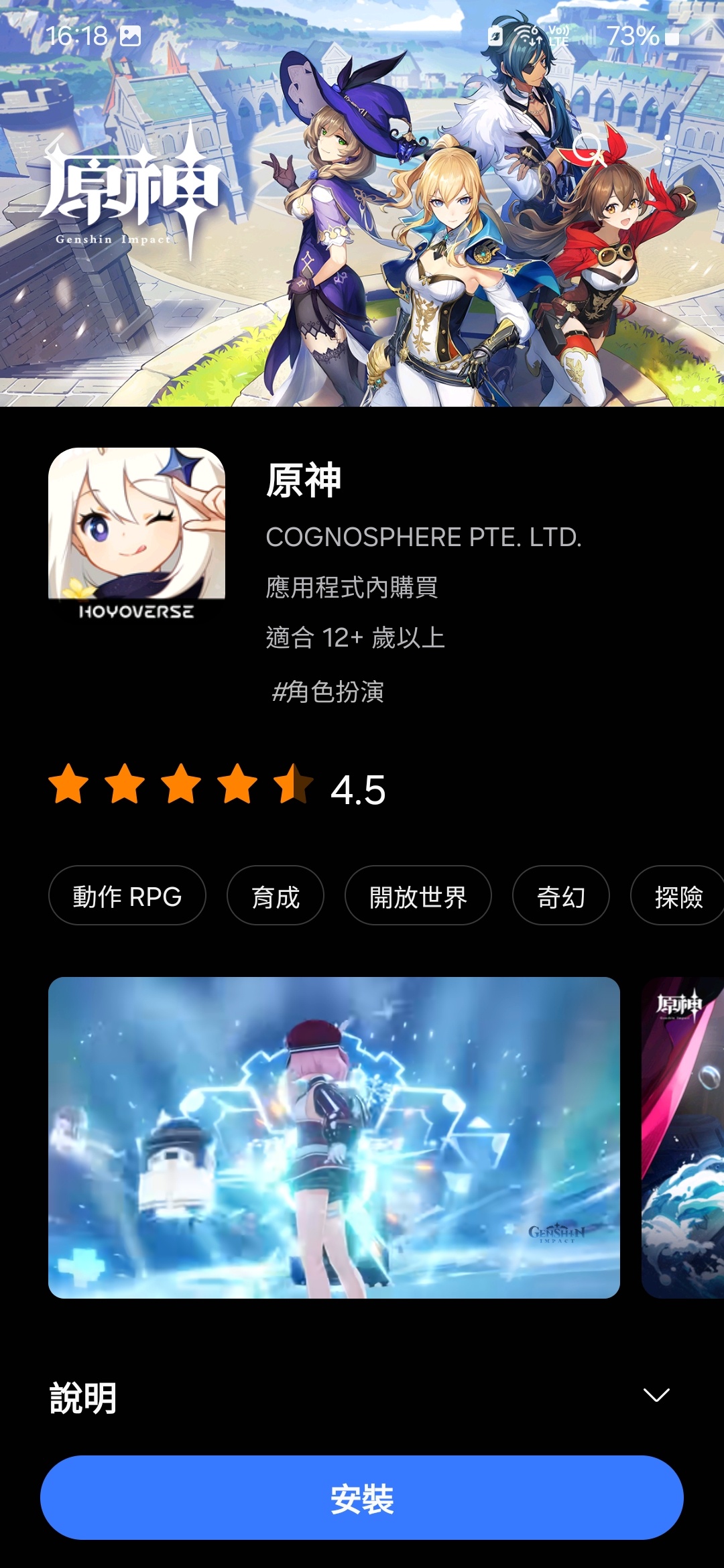The height and width of the screenshot is (1568, 724).
Task: Install the 原神 game
Action: click(362, 1497)
